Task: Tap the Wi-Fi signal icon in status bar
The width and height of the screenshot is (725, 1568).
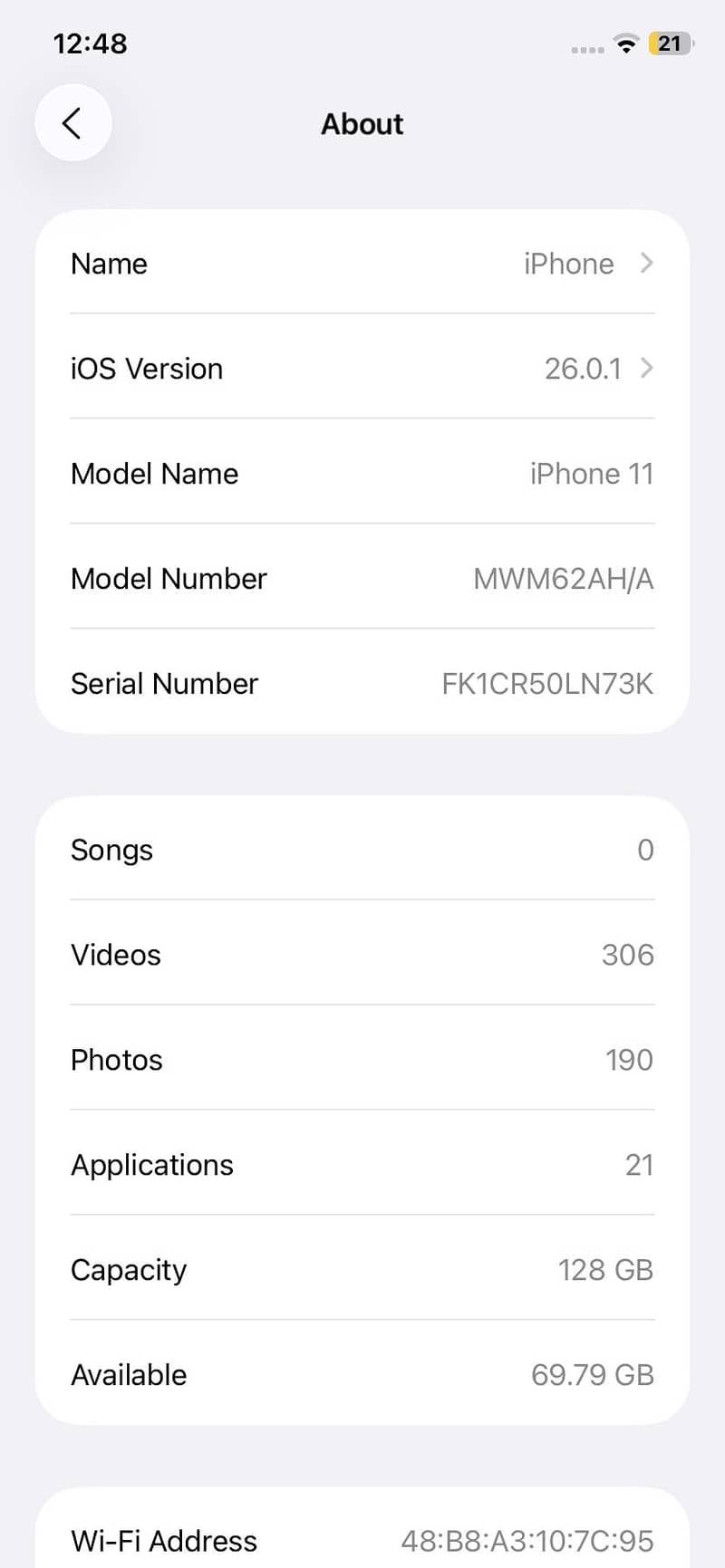Action: [626, 43]
